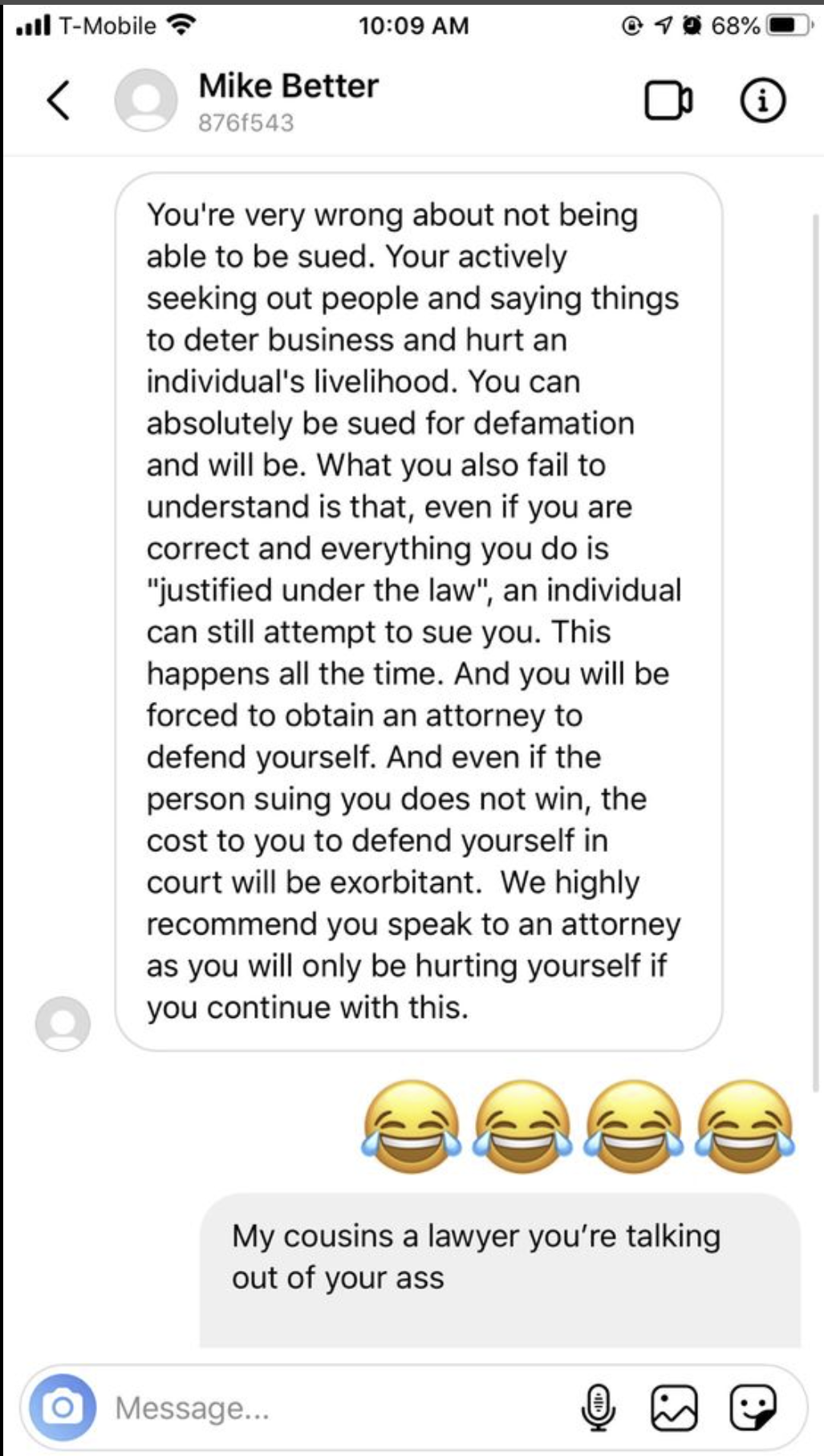The height and width of the screenshot is (1456, 824).
Task: Tap the Message text field
Action: (337, 1407)
